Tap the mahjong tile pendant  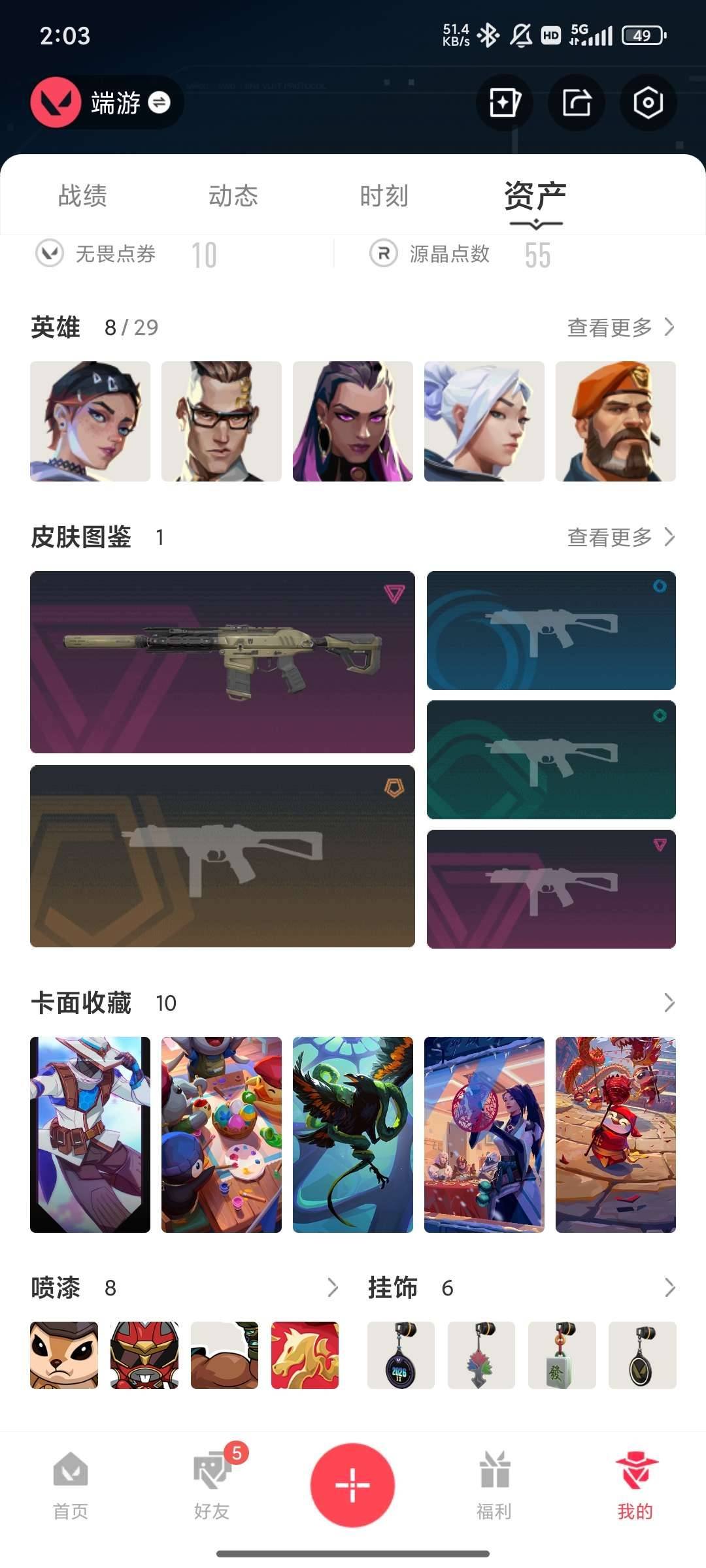561,1356
